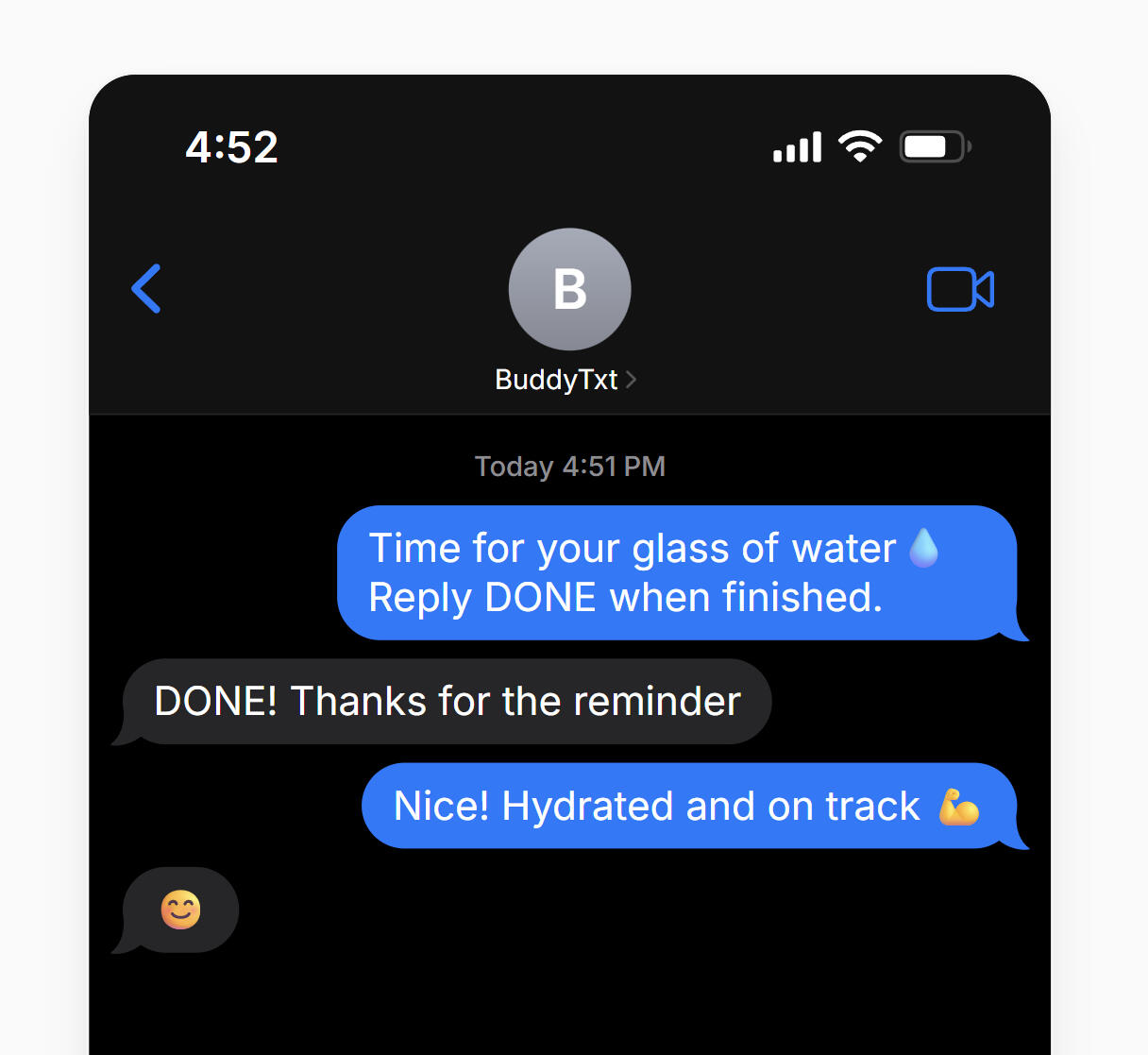Screen dimensions: 1148x1055
Task: Open BuddyTxt contact details
Action: (x=566, y=379)
